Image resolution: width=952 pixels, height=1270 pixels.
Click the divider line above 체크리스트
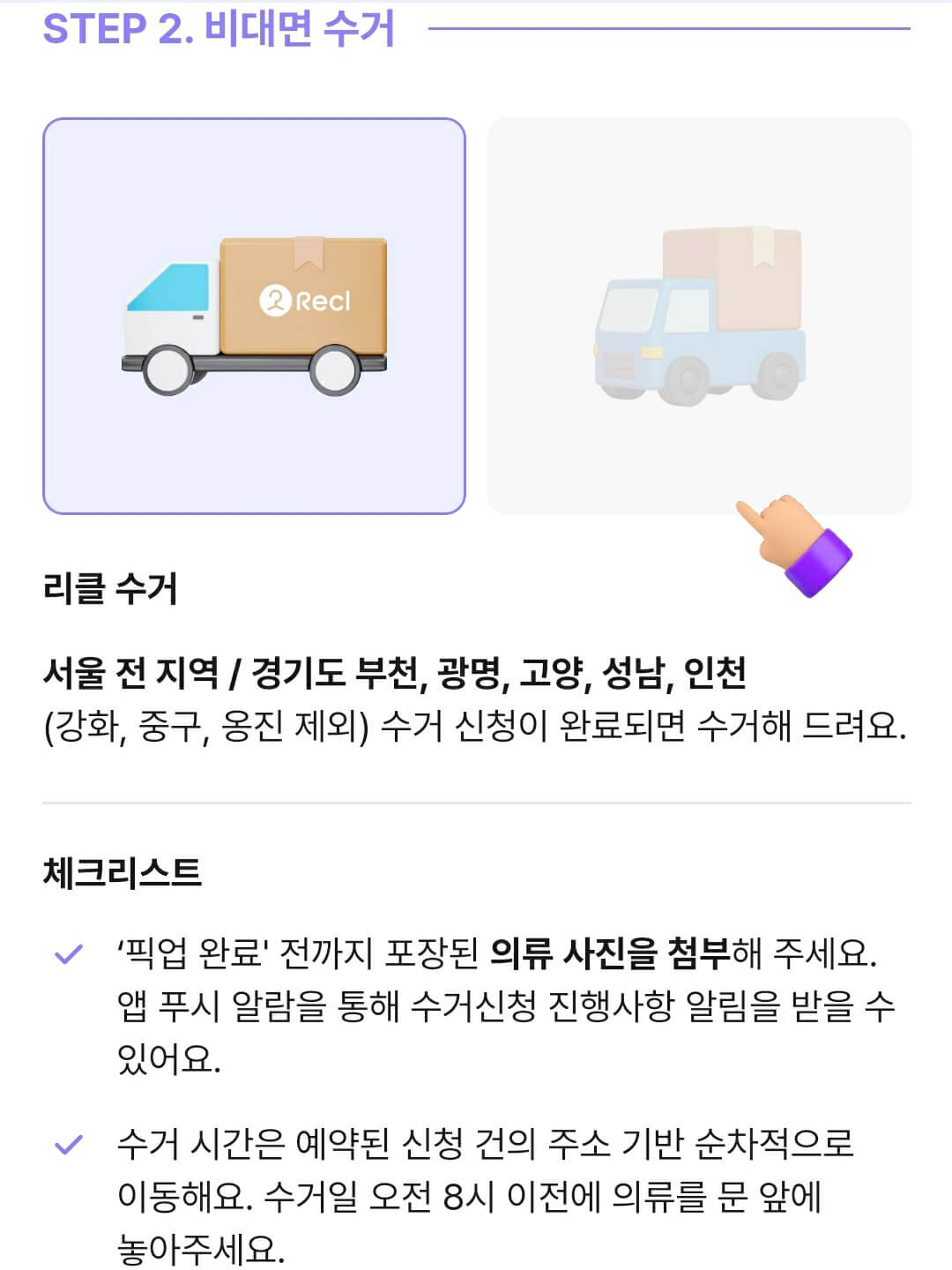(x=476, y=801)
